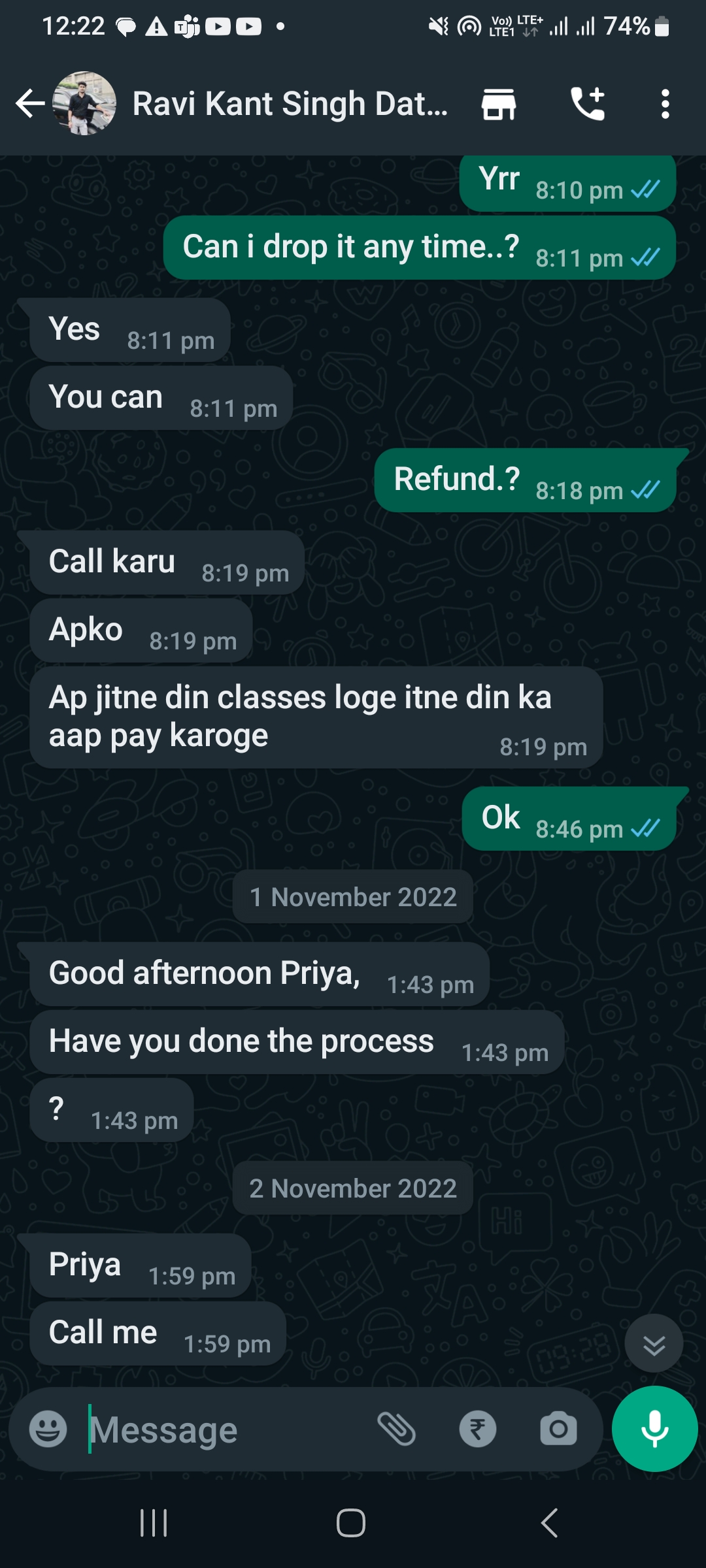This screenshot has height=1568, width=706.
Task: Open the camera to take a photo
Action: [x=558, y=1429]
